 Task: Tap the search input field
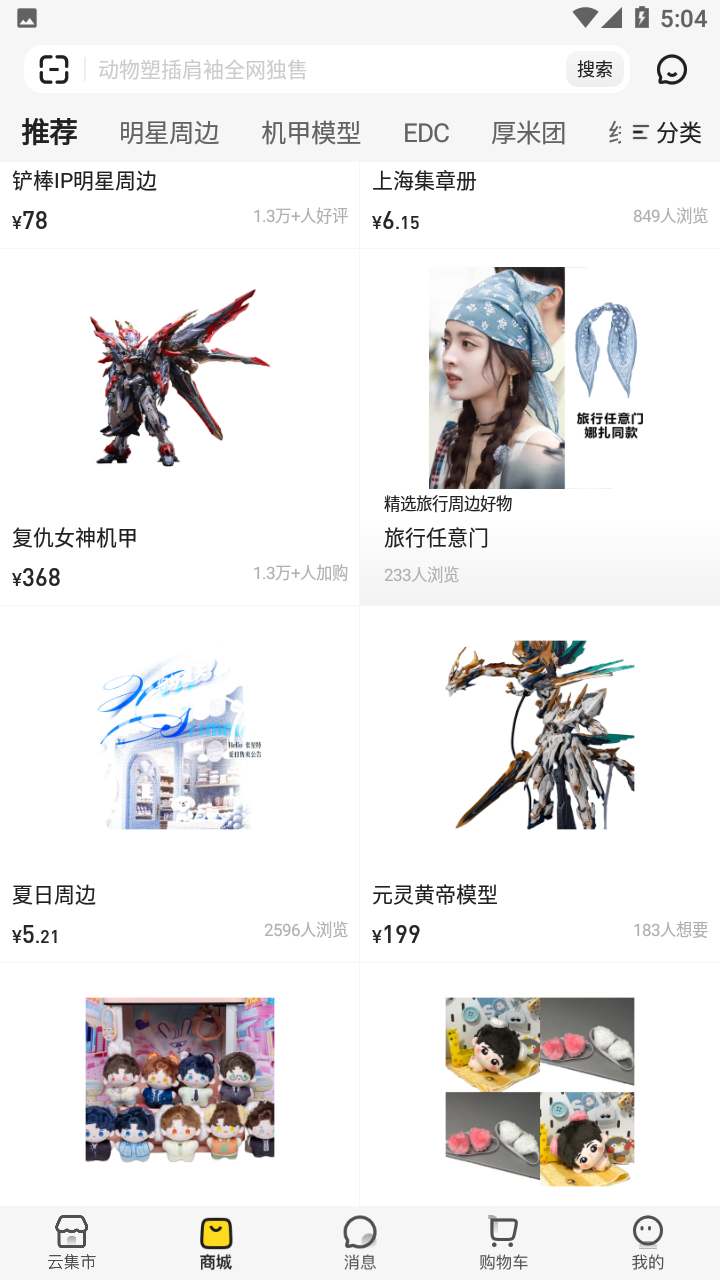(x=320, y=69)
